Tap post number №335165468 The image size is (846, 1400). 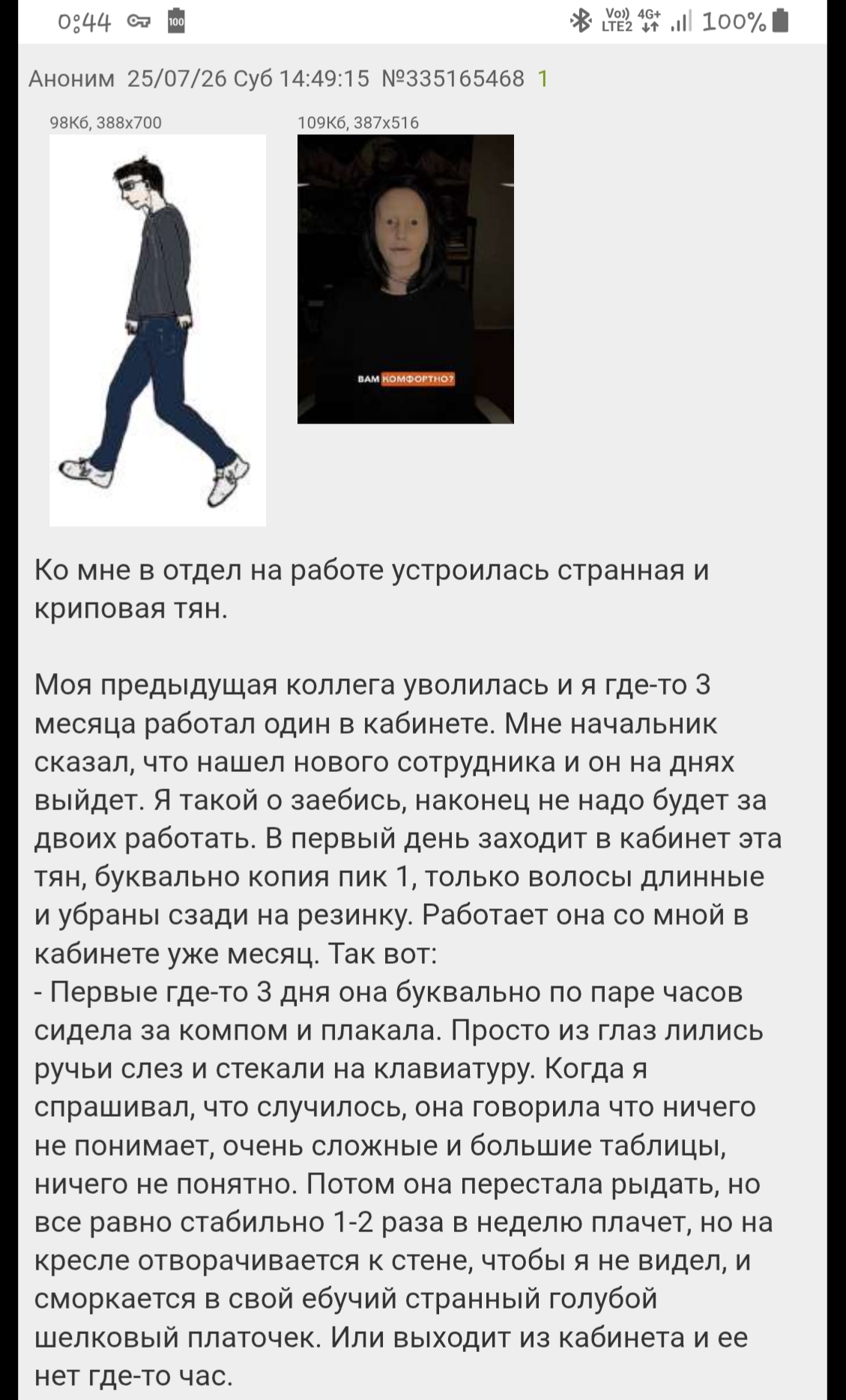click(x=453, y=79)
